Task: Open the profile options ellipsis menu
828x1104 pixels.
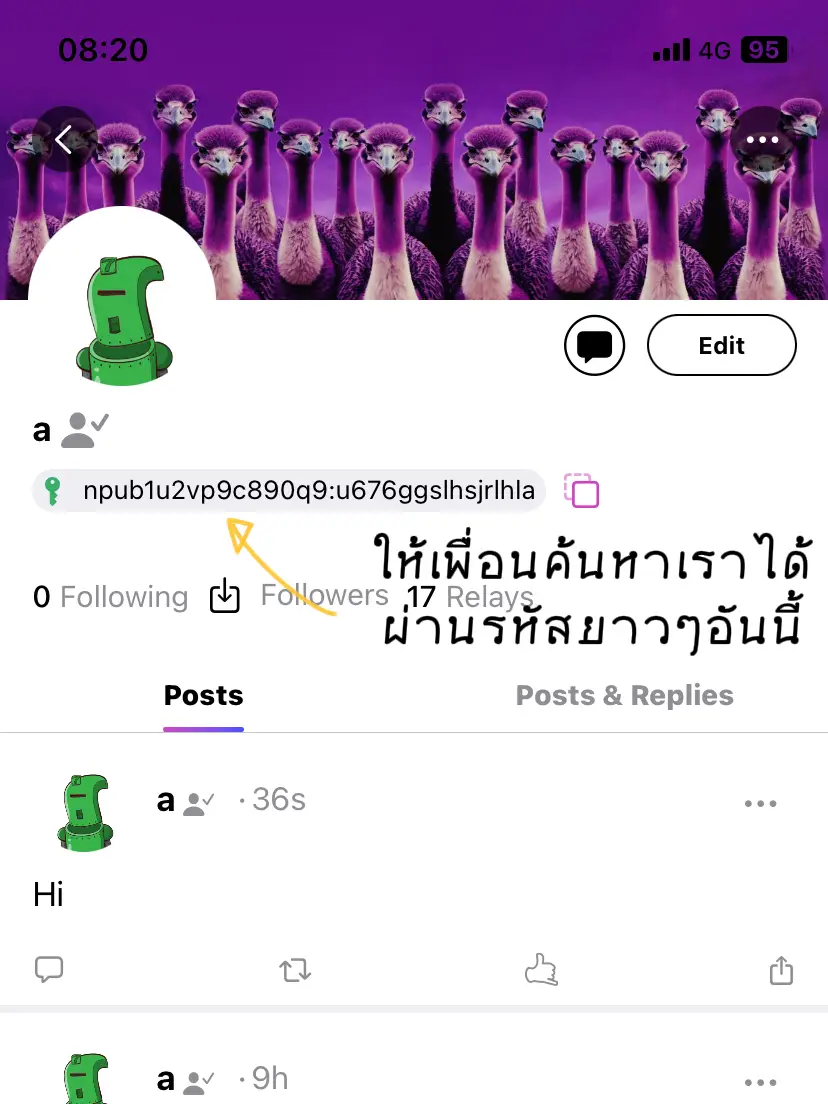Action: 761,139
